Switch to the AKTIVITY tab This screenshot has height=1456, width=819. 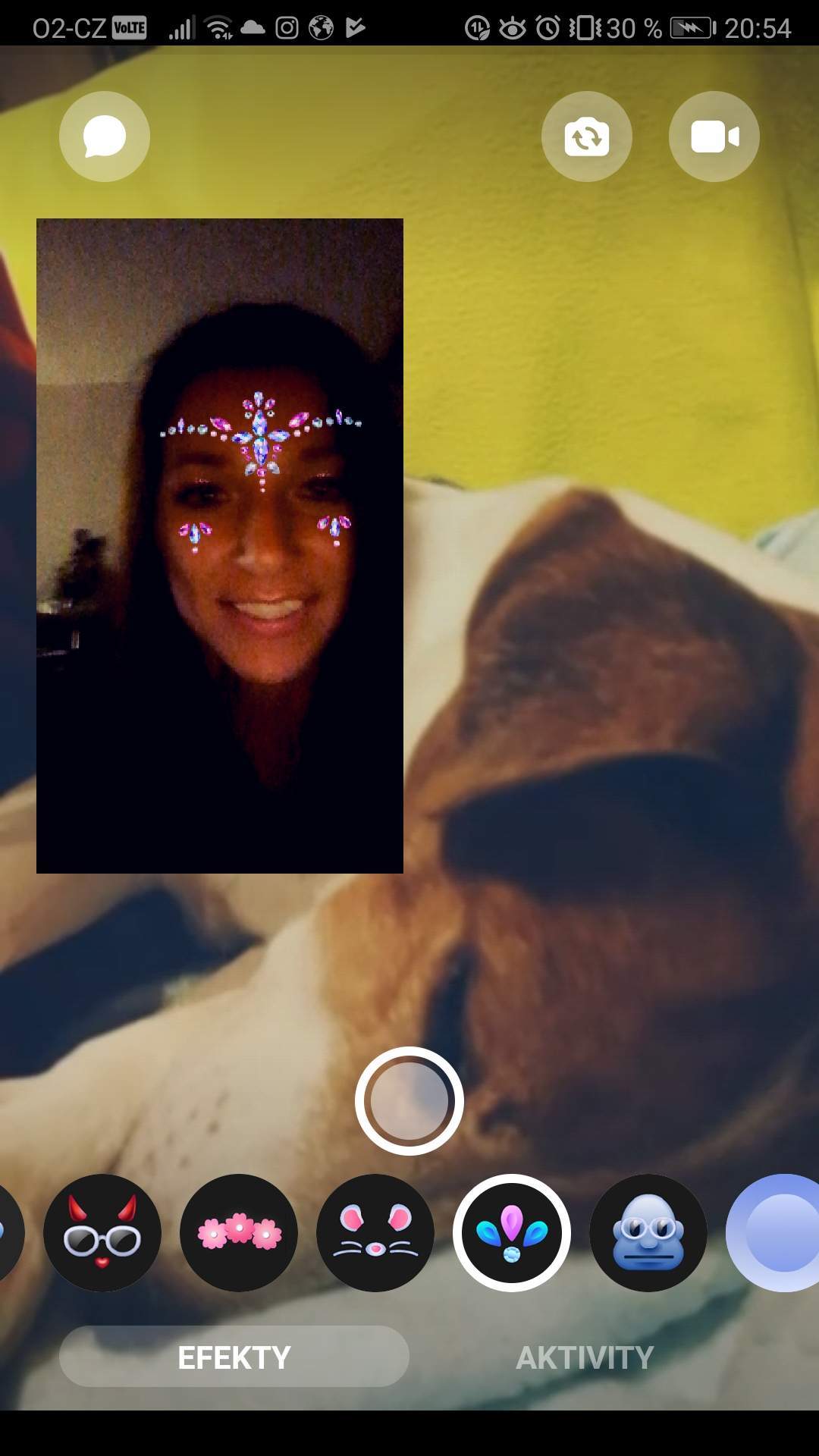pos(585,1357)
